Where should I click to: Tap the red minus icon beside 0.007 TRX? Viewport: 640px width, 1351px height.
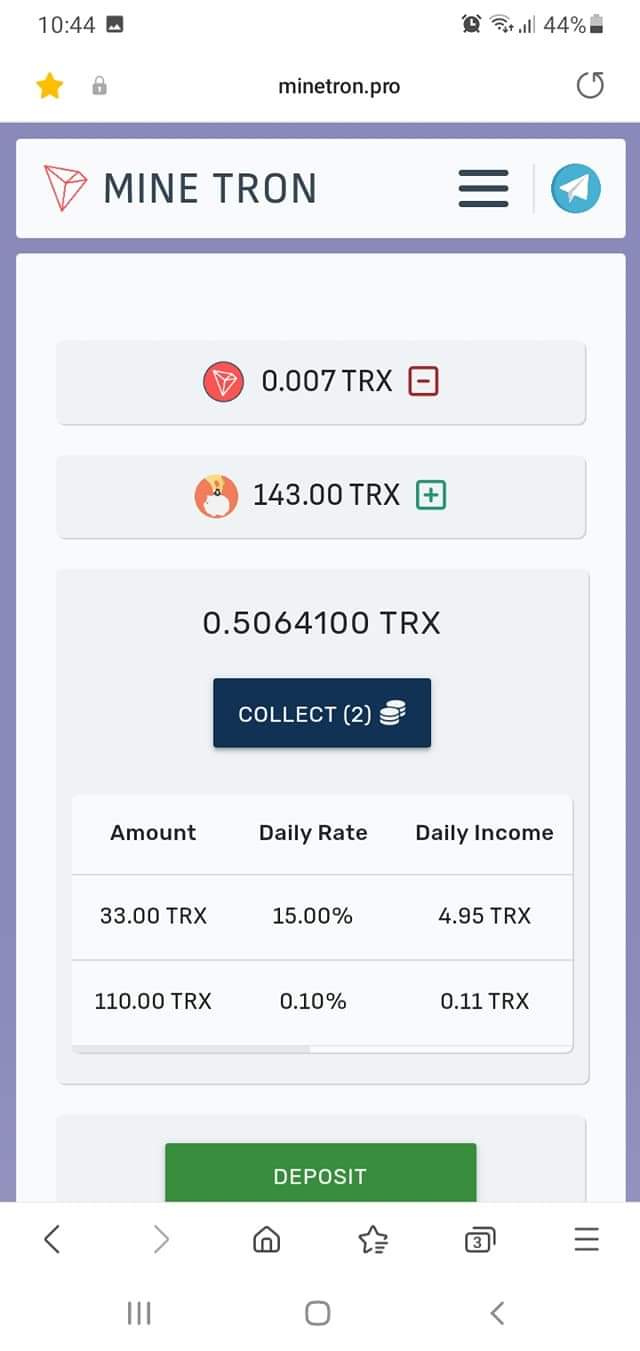pos(424,381)
